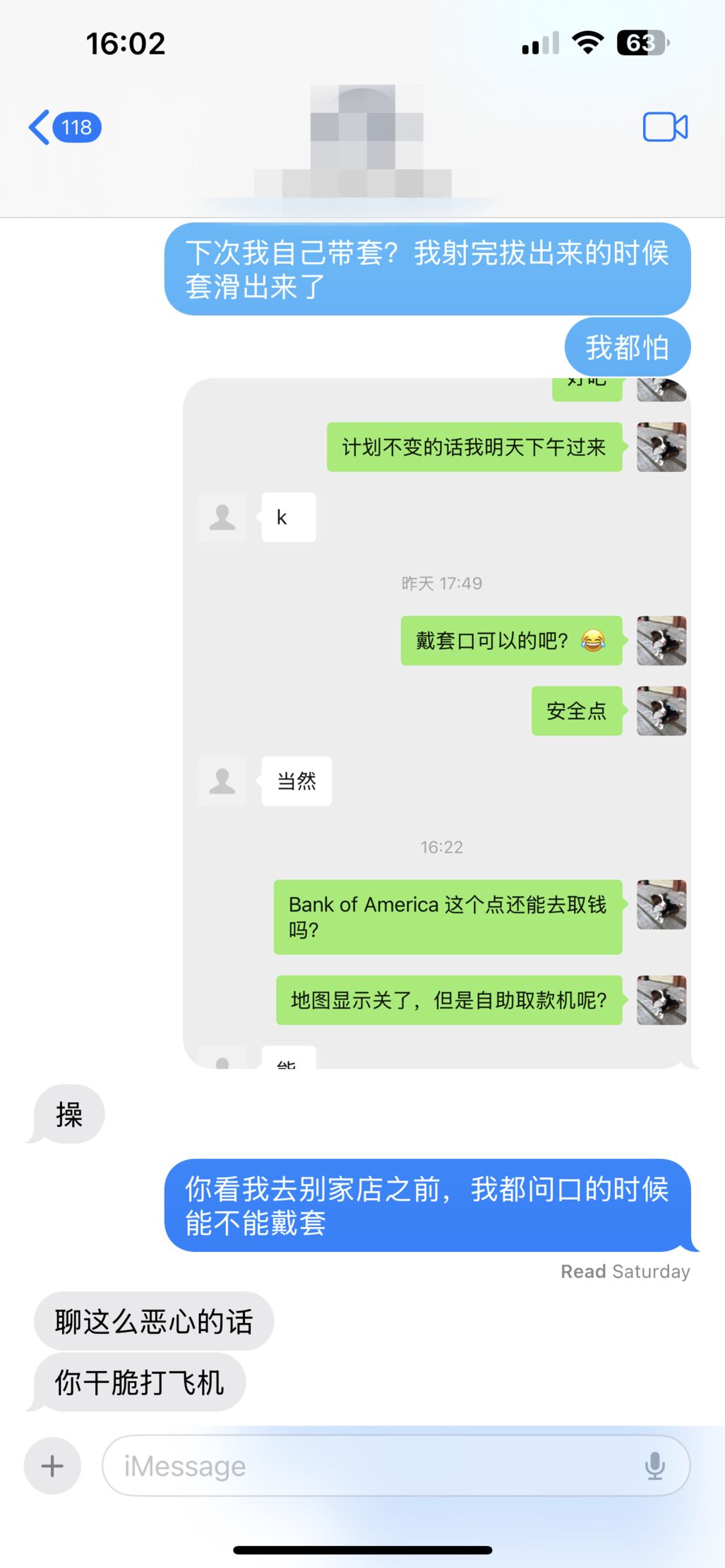Focus the iMessage text field

click(367, 1466)
